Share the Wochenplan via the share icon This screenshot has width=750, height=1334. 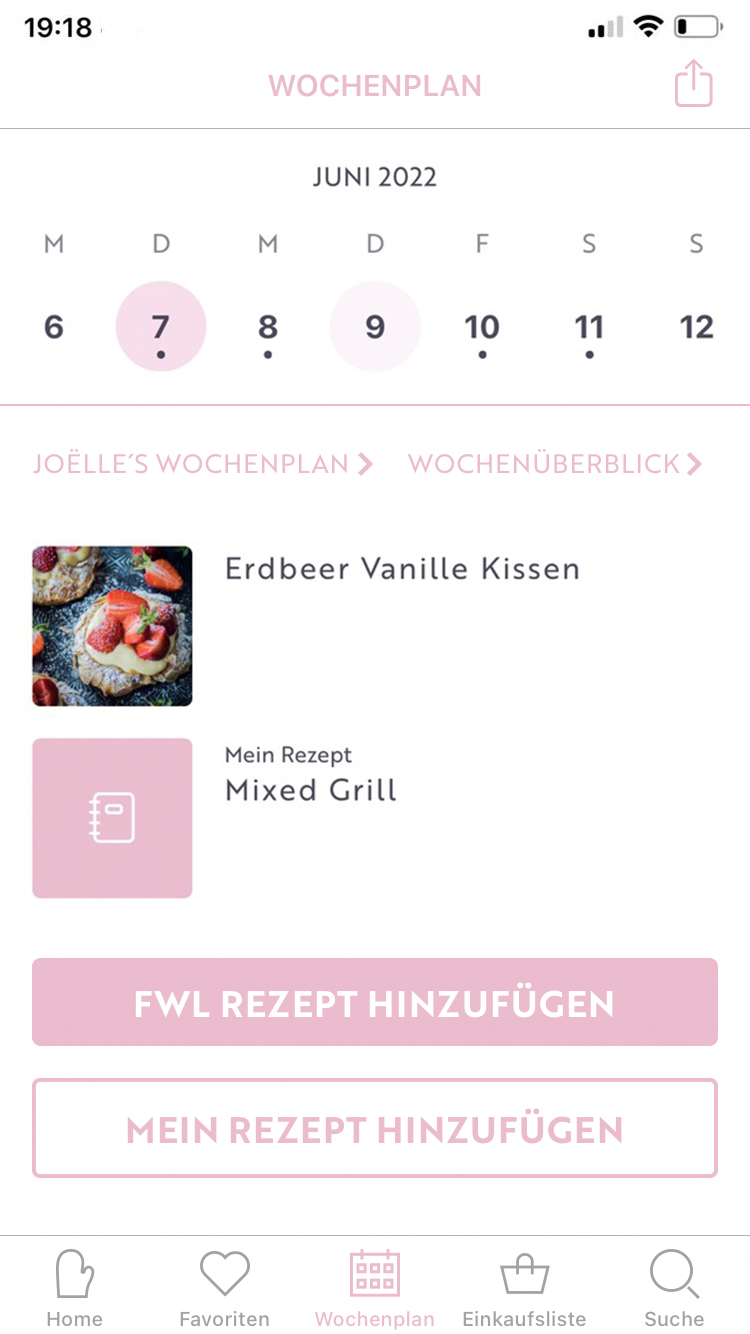tap(693, 84)
